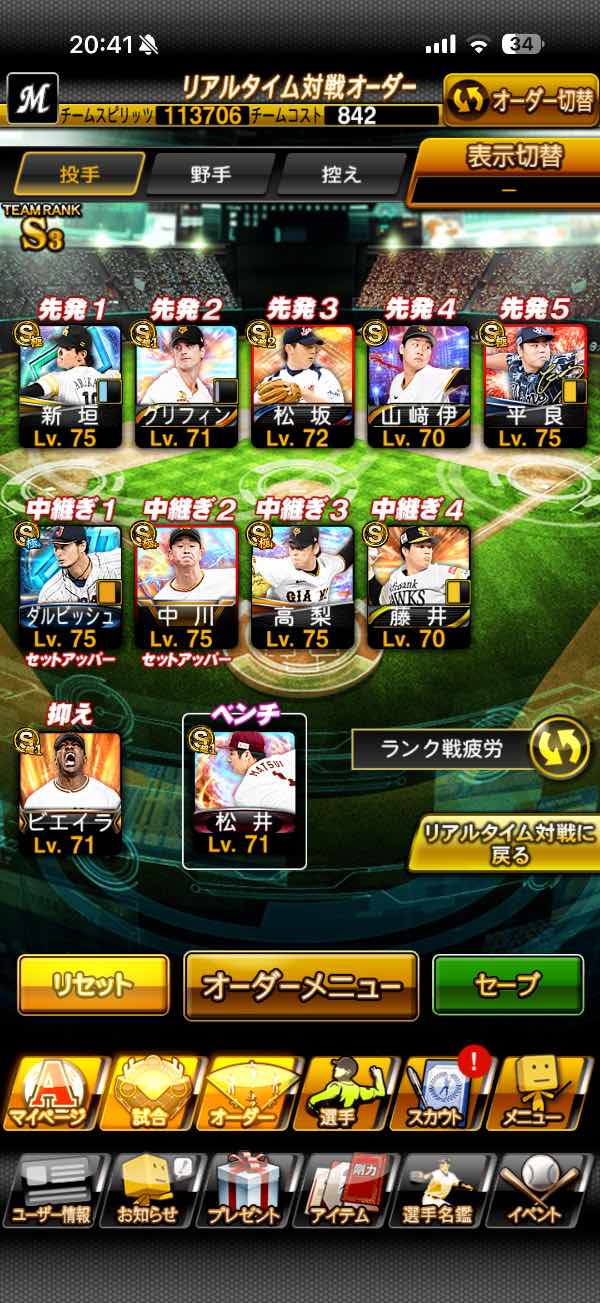Return via リアルタイム対戦に戻る button
600x1303 pixels.
(503, 843)
